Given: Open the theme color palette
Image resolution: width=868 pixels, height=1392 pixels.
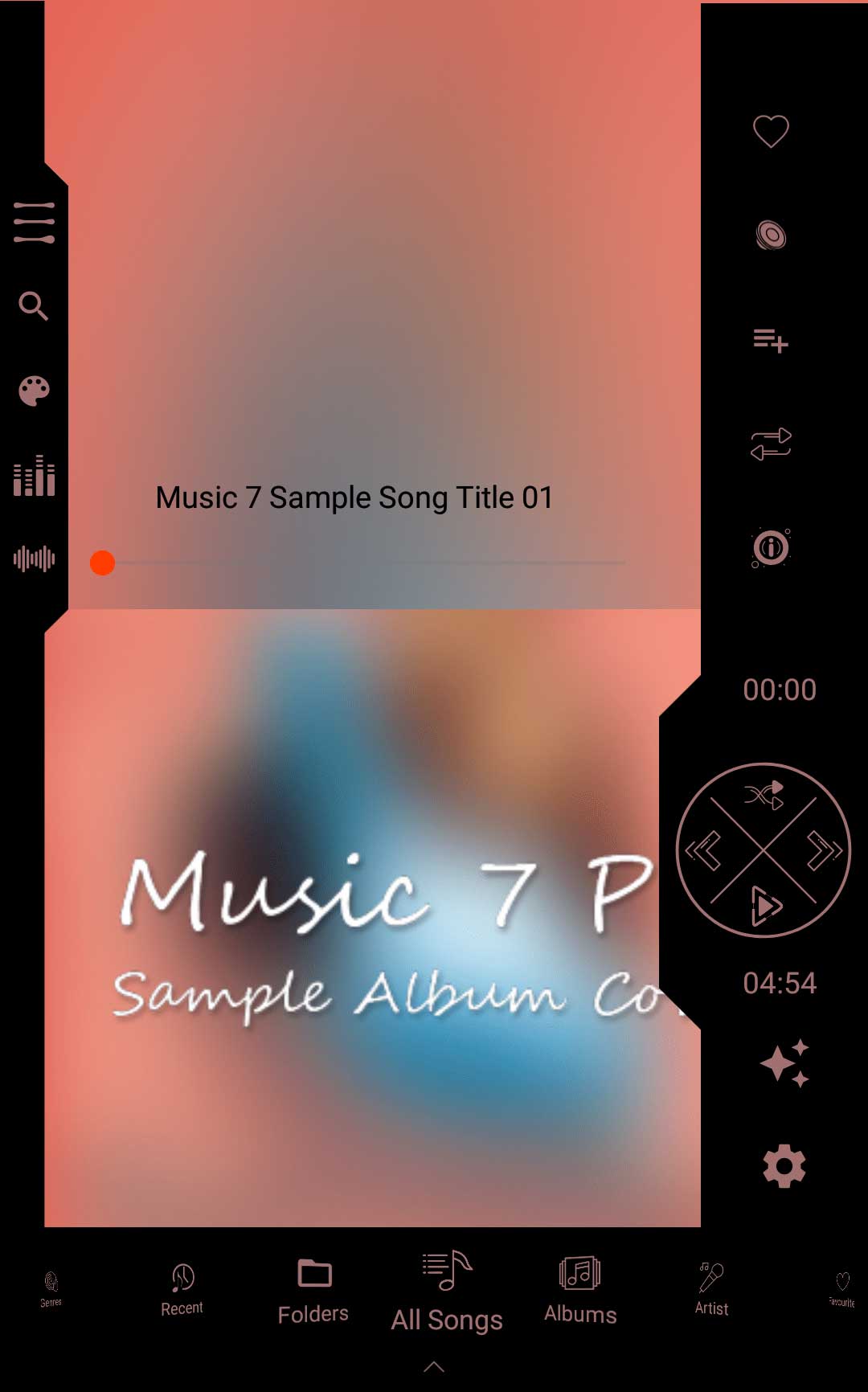Looking at the screenshot, I should pyautogui.click(x=34, y=391).
